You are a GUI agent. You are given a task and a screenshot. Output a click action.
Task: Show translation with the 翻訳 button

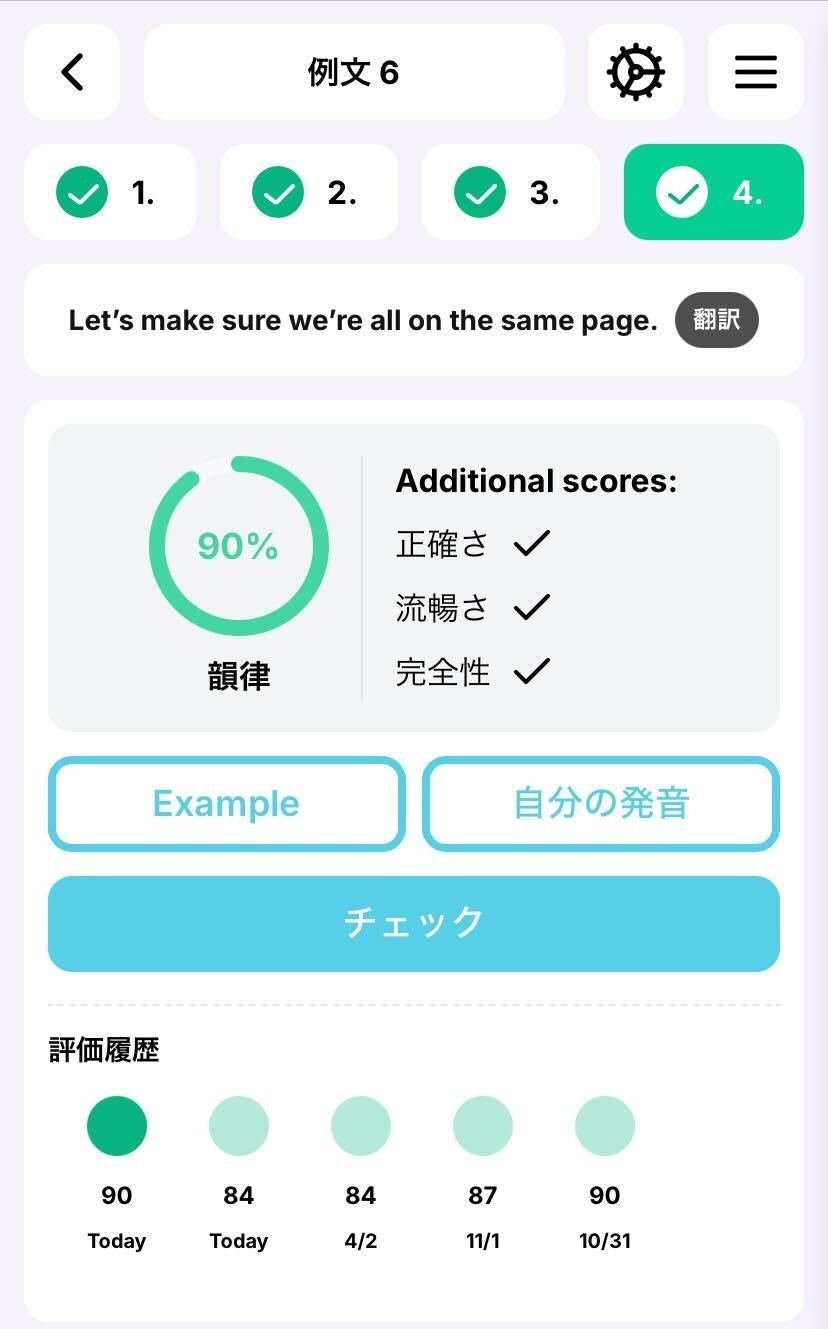click(717, 320)
